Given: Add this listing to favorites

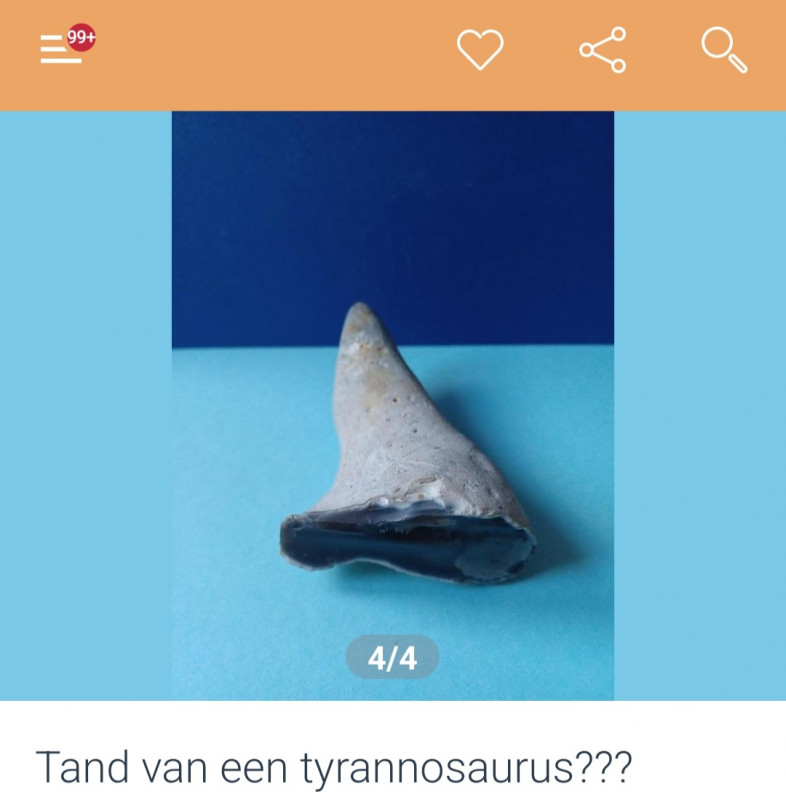Looking at the screenshot, I should [x=480, y=49].
